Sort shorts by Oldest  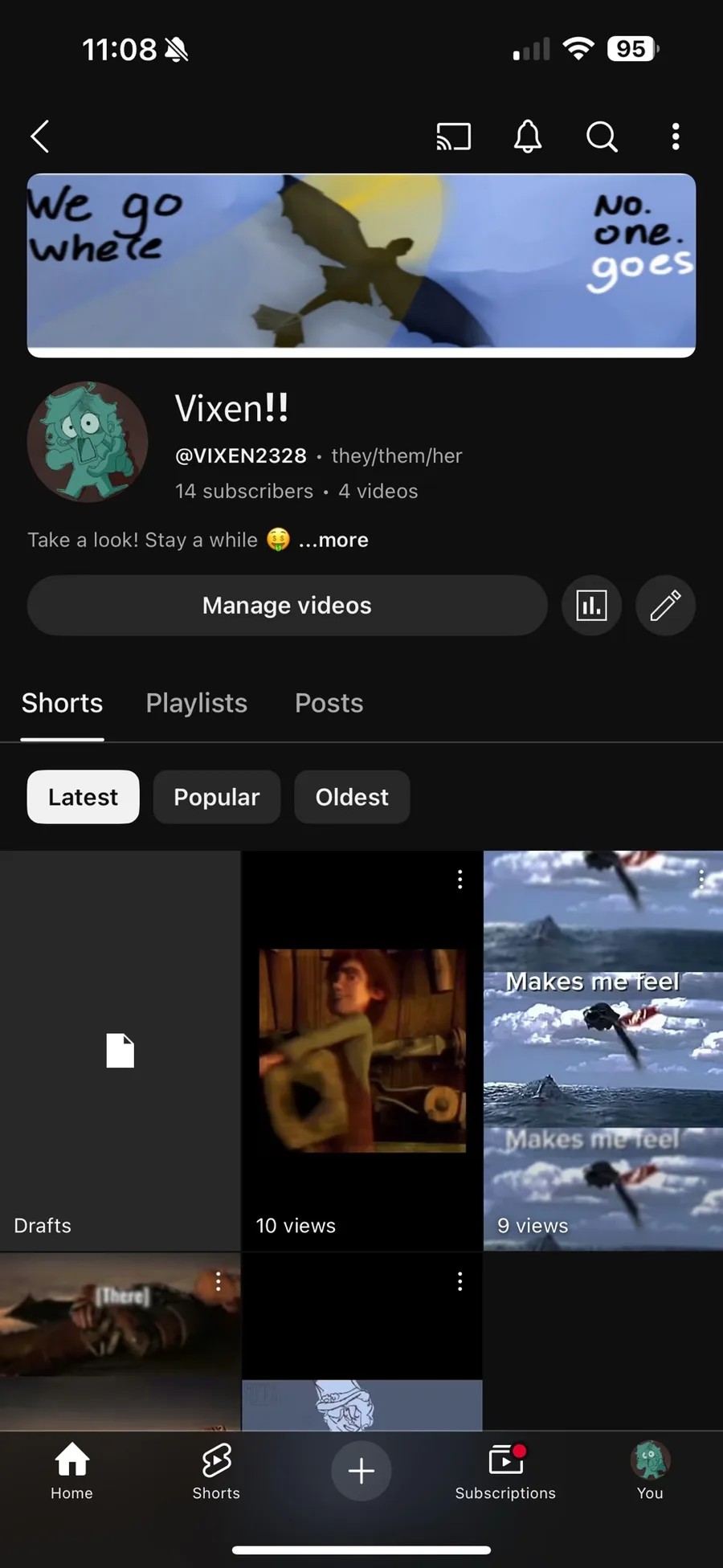click(x=352, y=797)
